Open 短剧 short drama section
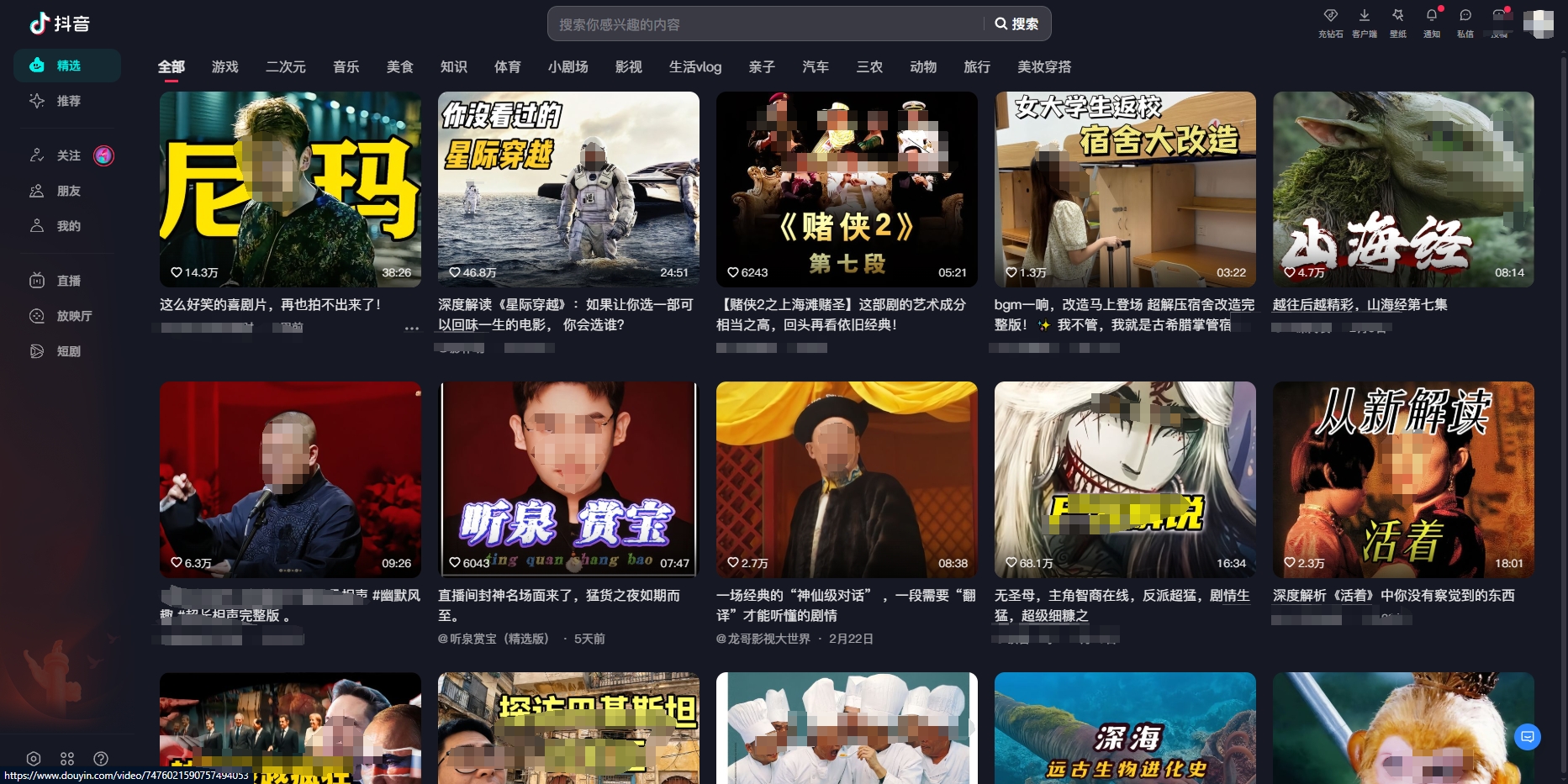Screen dimensions: 1568x784 pos(67,351)
